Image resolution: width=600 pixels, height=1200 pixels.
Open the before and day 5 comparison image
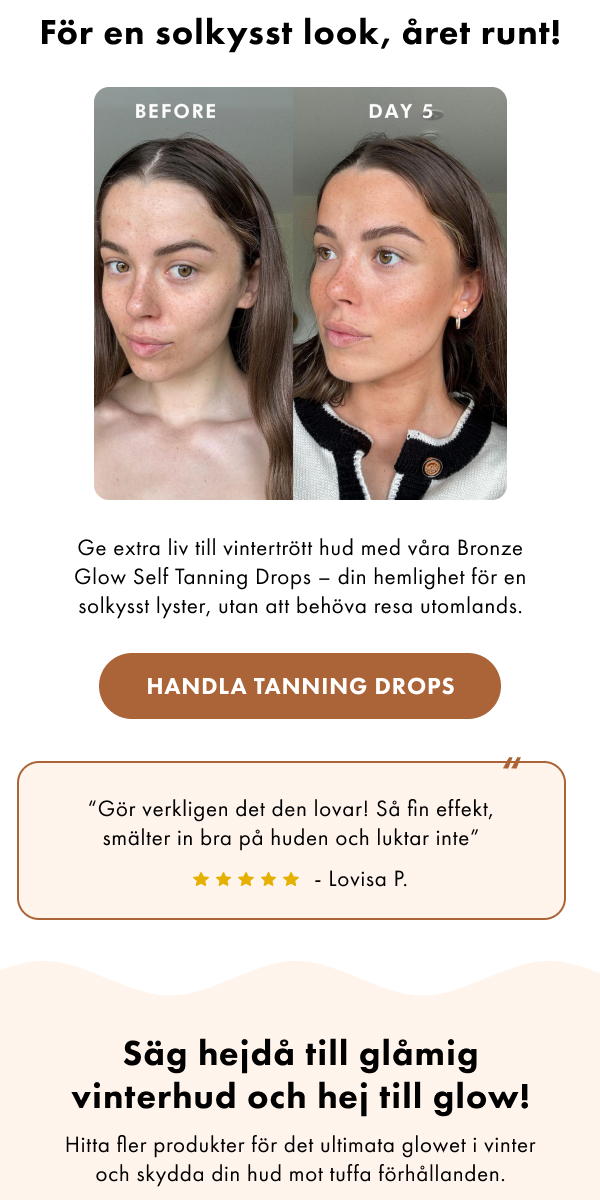point(300,294)
